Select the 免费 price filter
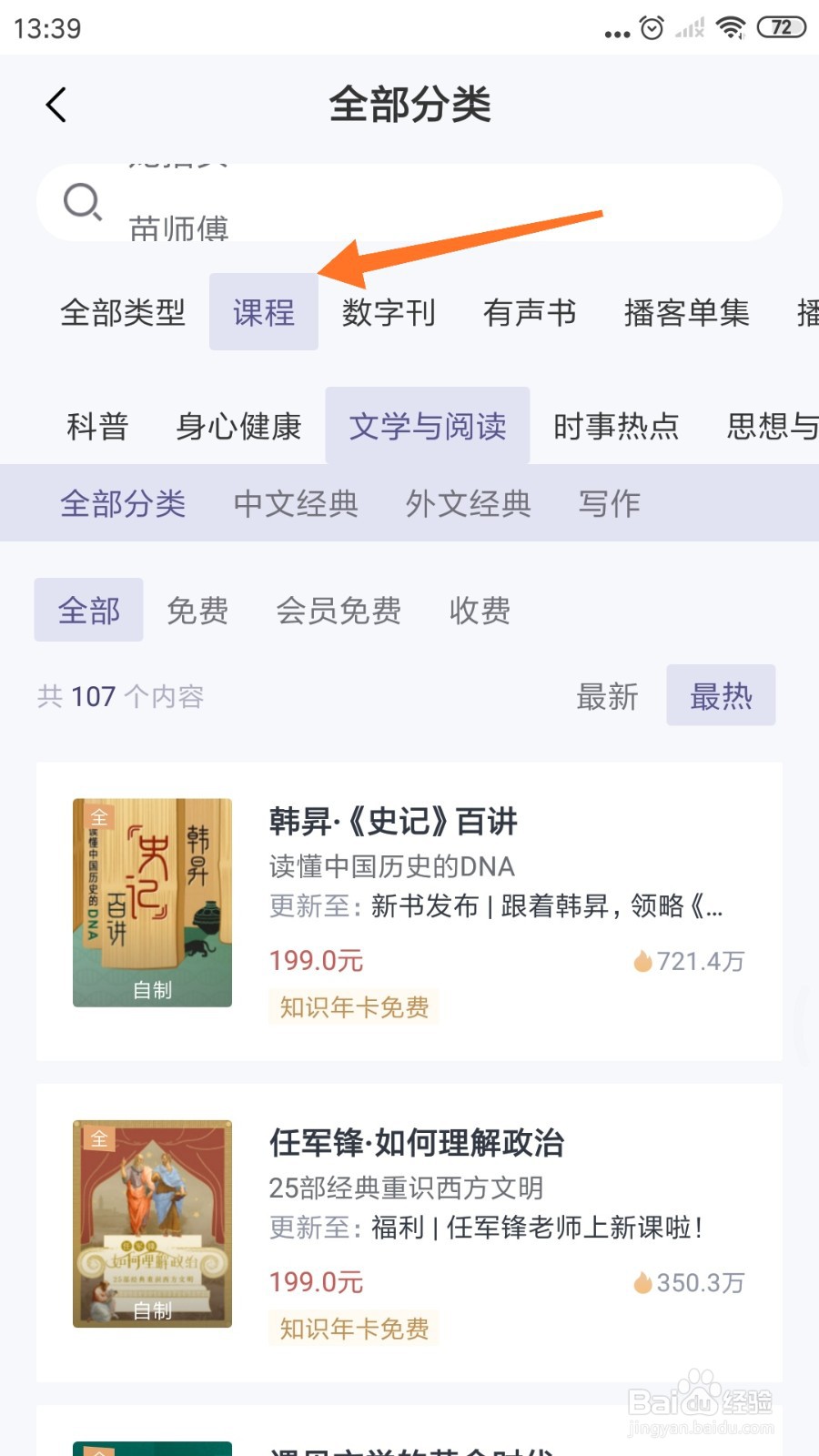The width and height of the screenshot is (819, 1456). pos(197,611)
